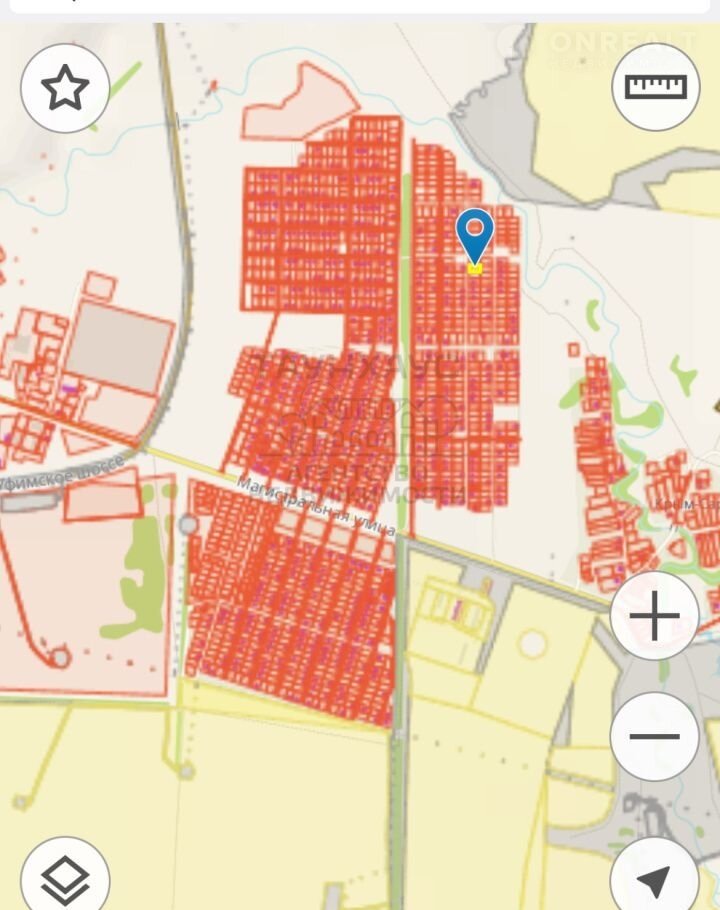Zoom out with the minus button
This screenshot has height=910, width=720.
coord(655,737)
